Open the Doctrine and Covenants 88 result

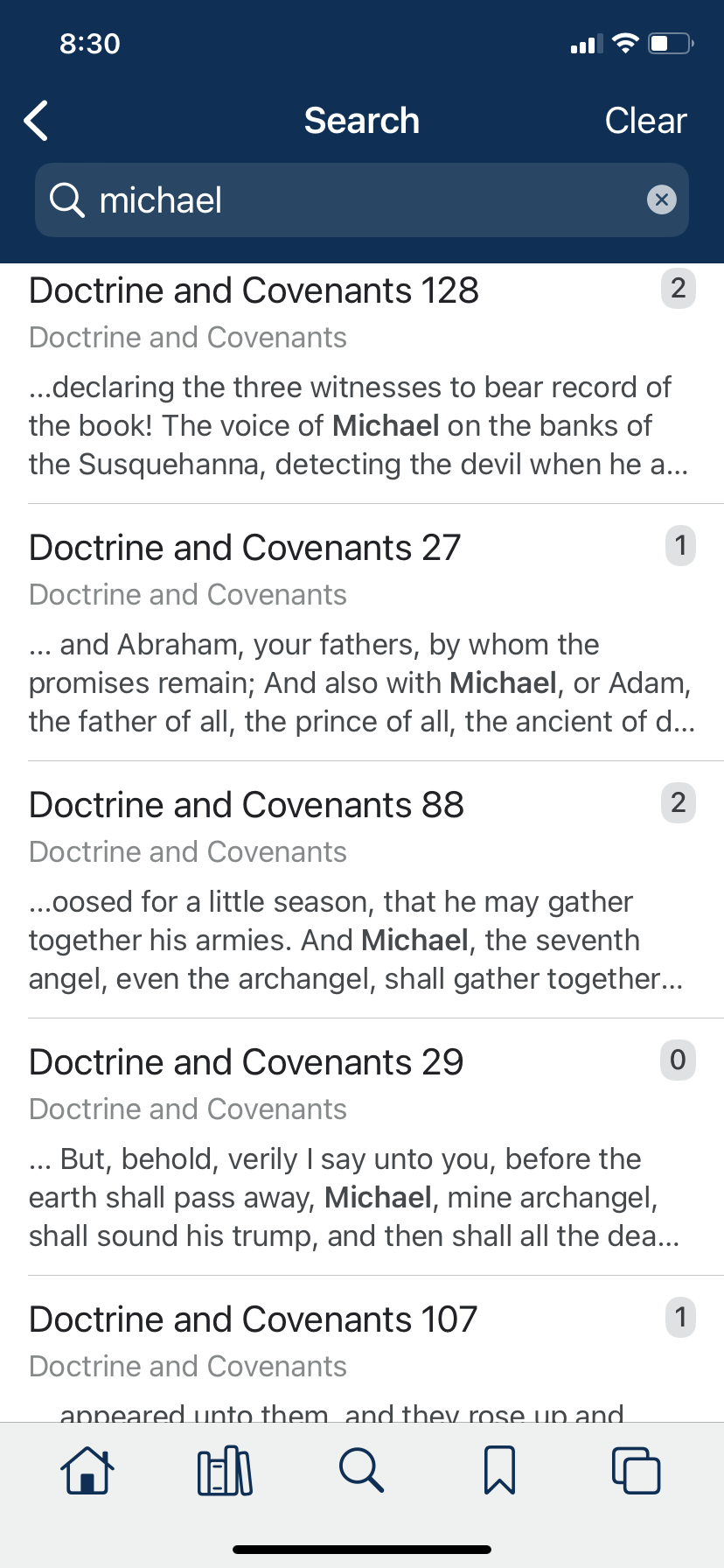pos(362,890)
